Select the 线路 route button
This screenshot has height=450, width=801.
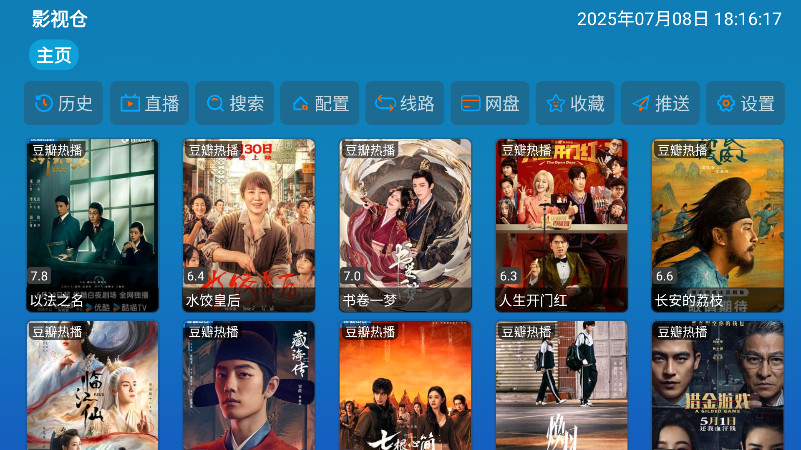tap(405, 103)
